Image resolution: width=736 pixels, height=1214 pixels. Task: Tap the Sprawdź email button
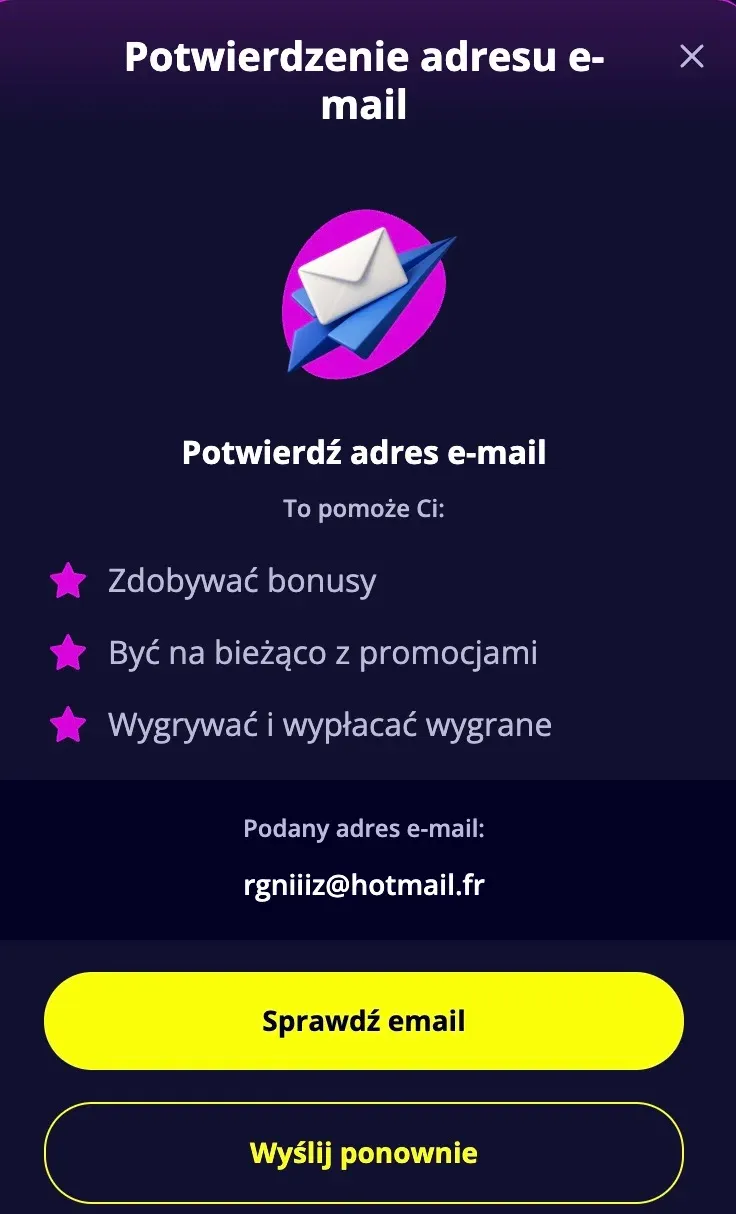(x=364, y=1021)
